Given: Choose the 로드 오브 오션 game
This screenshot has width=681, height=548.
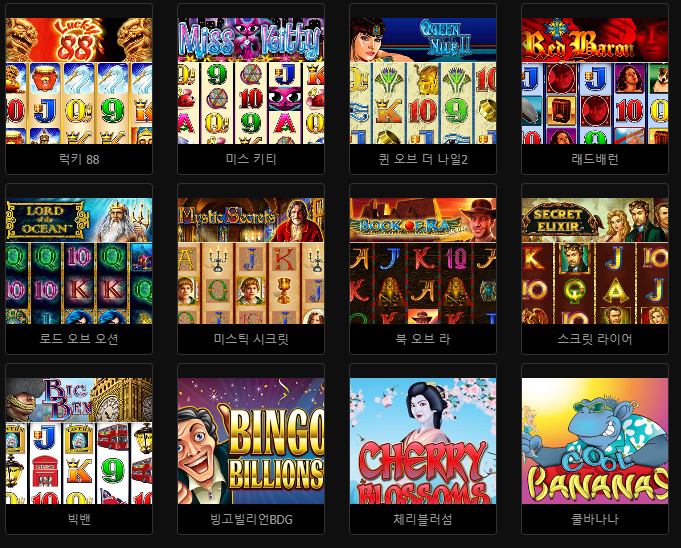Looking at the screenshot, I should (79, 261).
